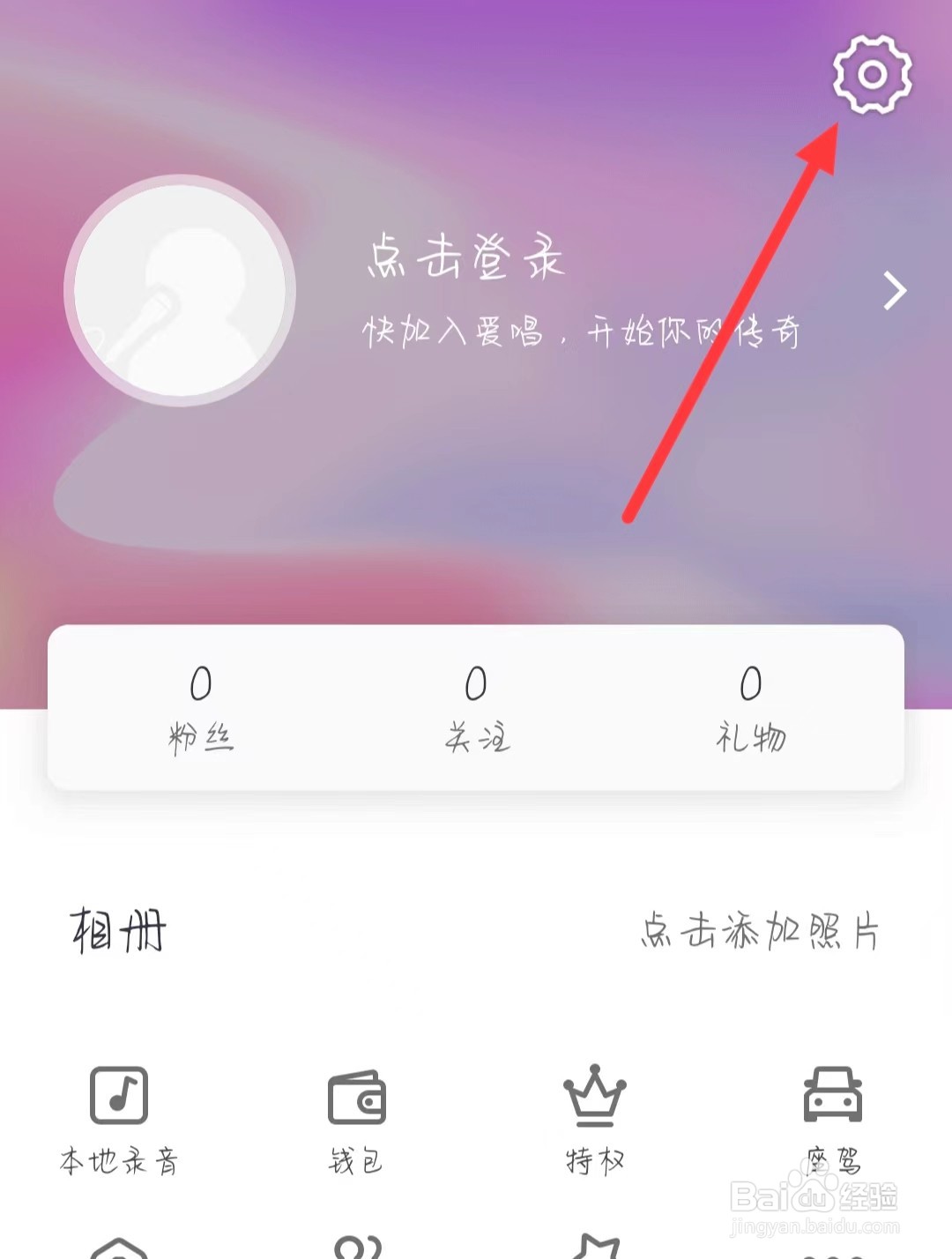
Task: Click the 0 number above 粉丝
Action: (201, 683)
